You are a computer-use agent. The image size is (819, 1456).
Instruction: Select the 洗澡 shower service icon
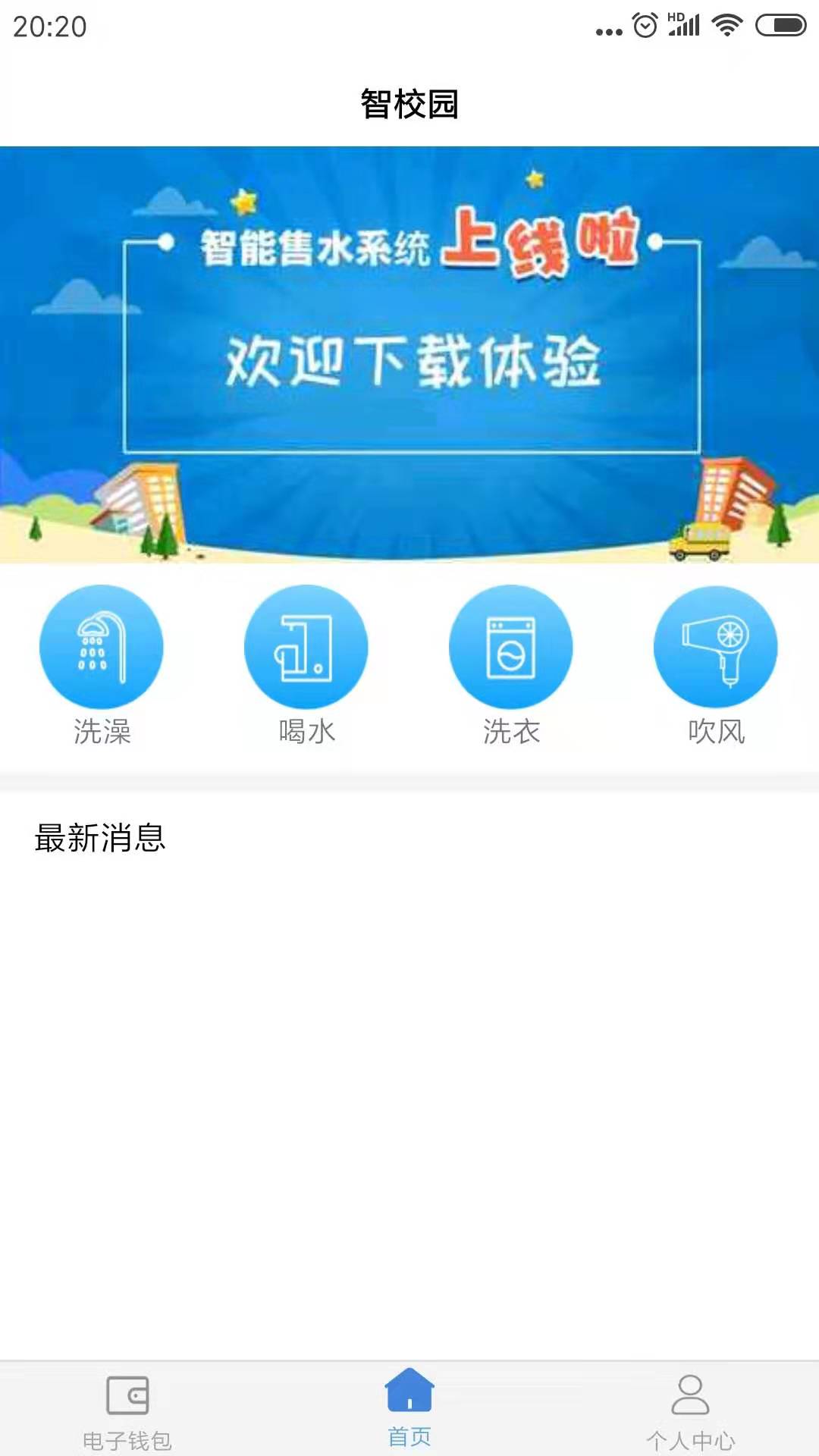tap(102, 646)
